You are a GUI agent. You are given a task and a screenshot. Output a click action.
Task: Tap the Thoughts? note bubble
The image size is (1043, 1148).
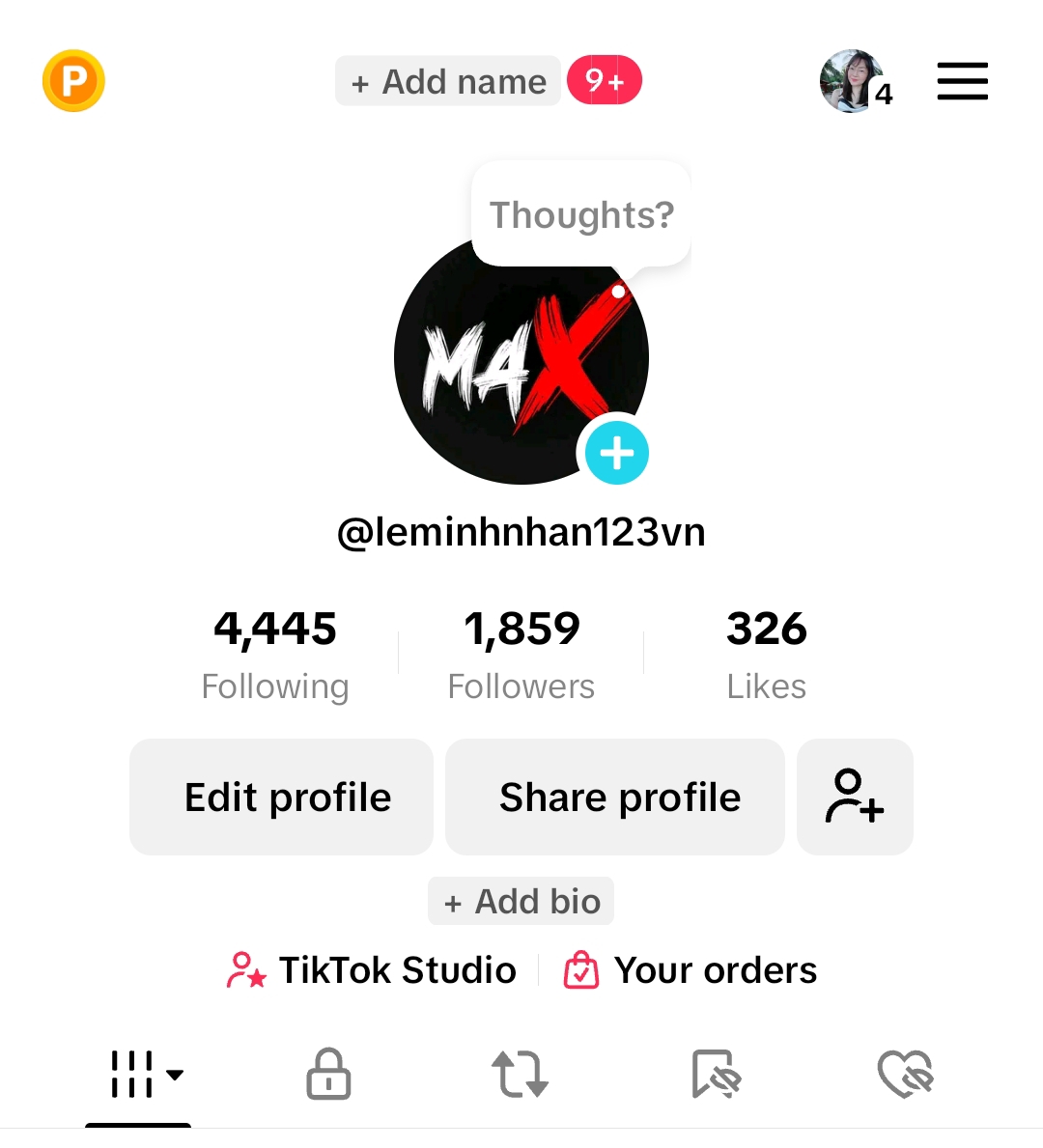[x=581, y=214]
